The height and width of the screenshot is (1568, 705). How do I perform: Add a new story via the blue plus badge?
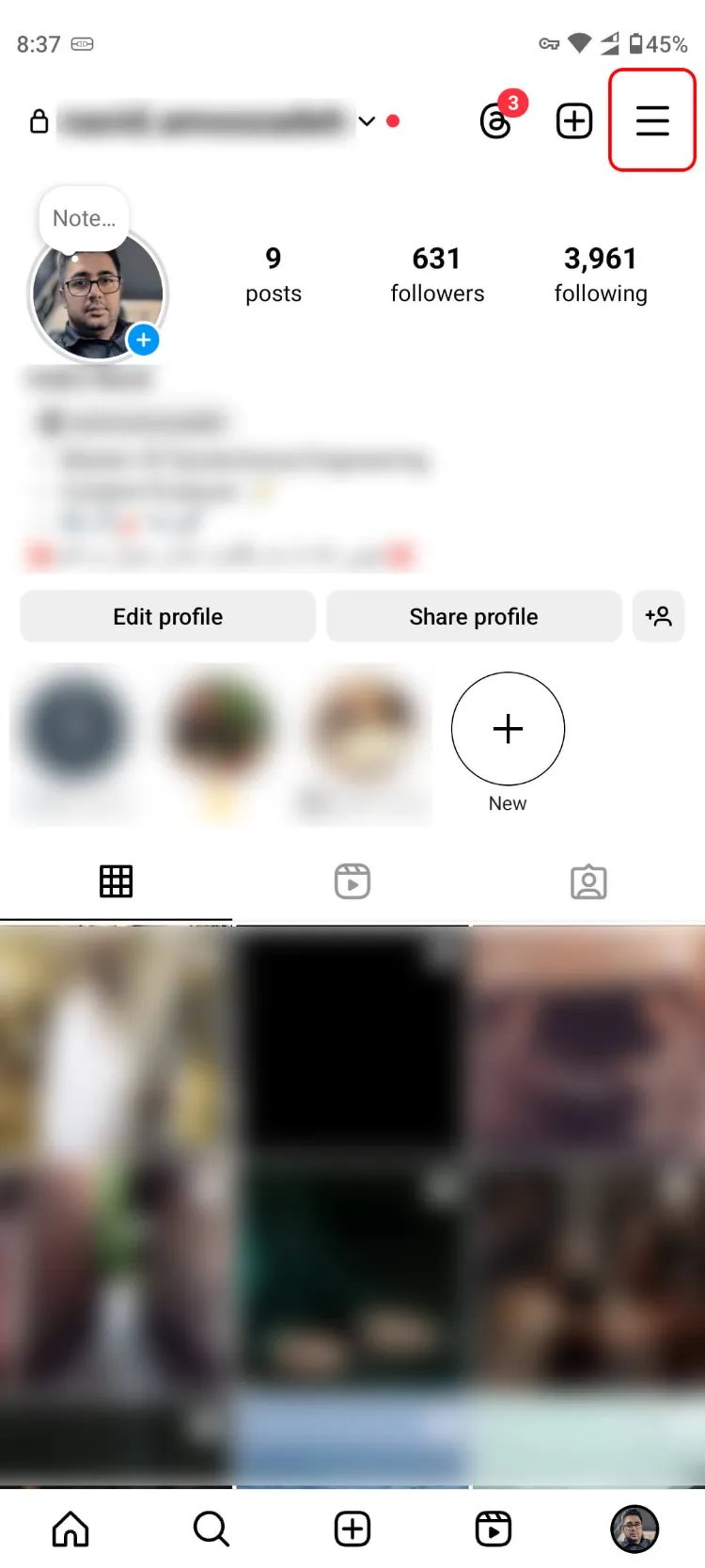(144, 341)
